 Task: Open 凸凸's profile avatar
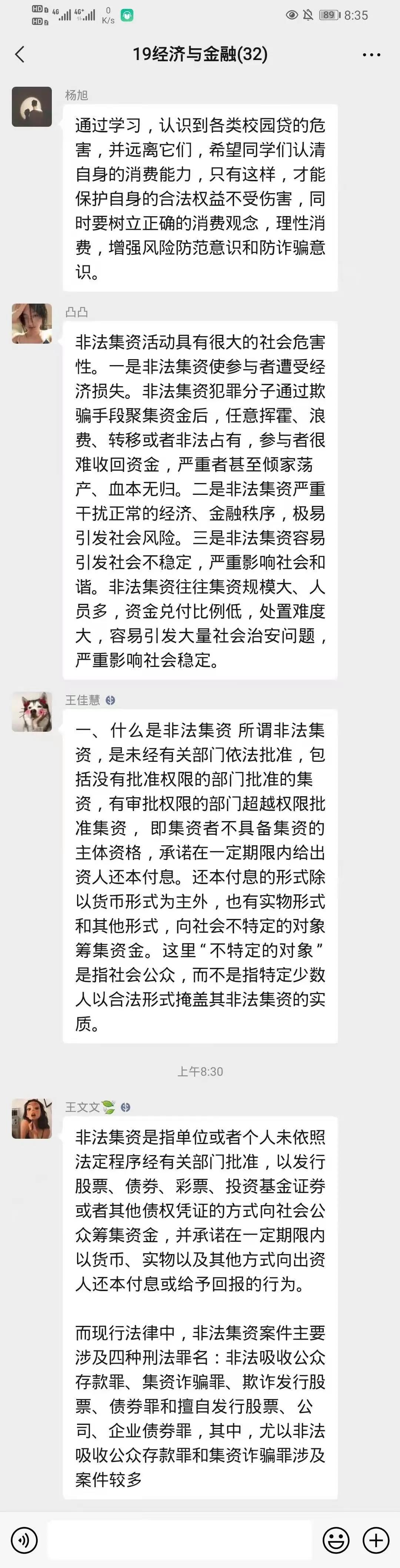click(x=31, y=324)
